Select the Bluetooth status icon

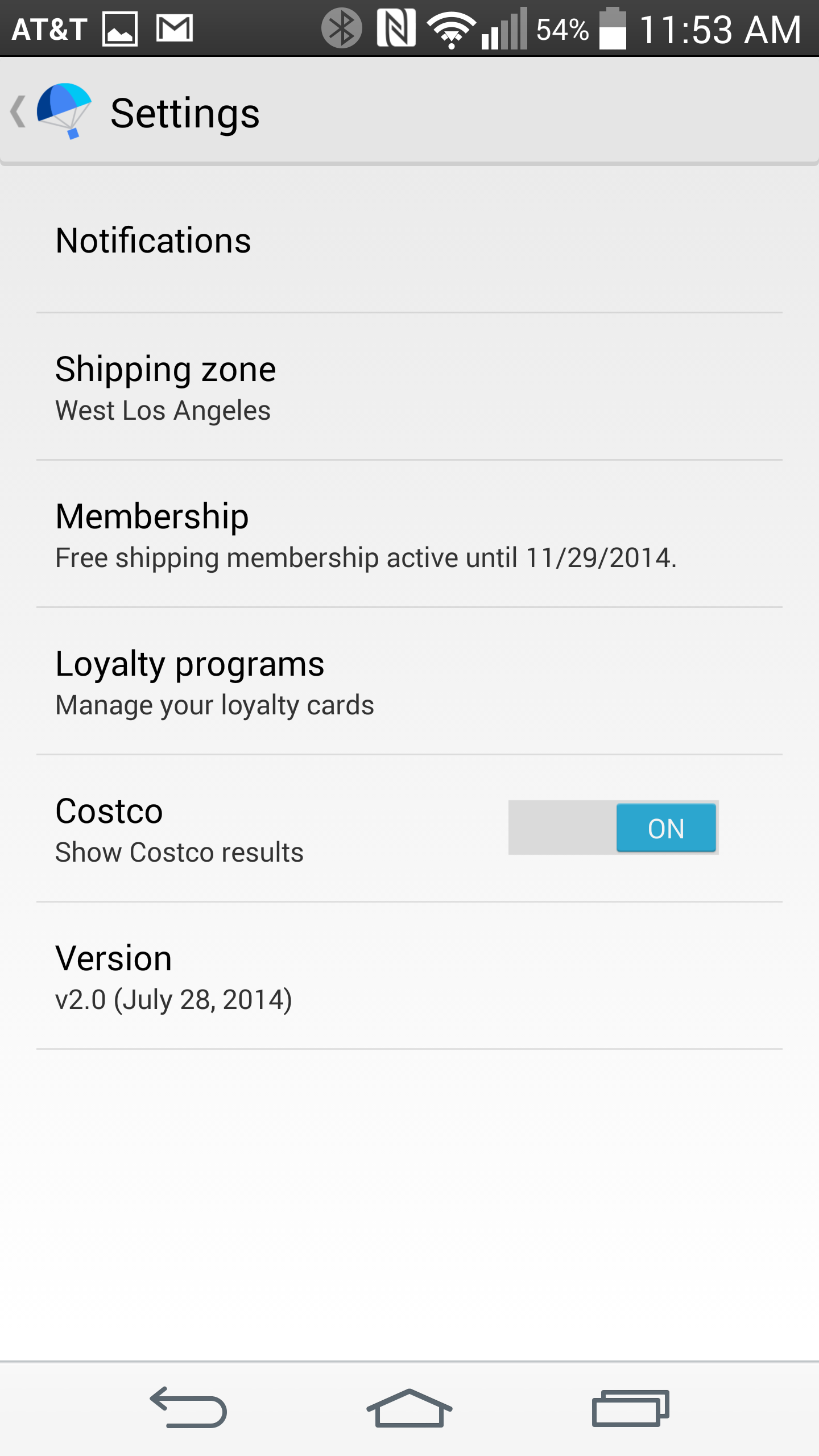[342, 28]
